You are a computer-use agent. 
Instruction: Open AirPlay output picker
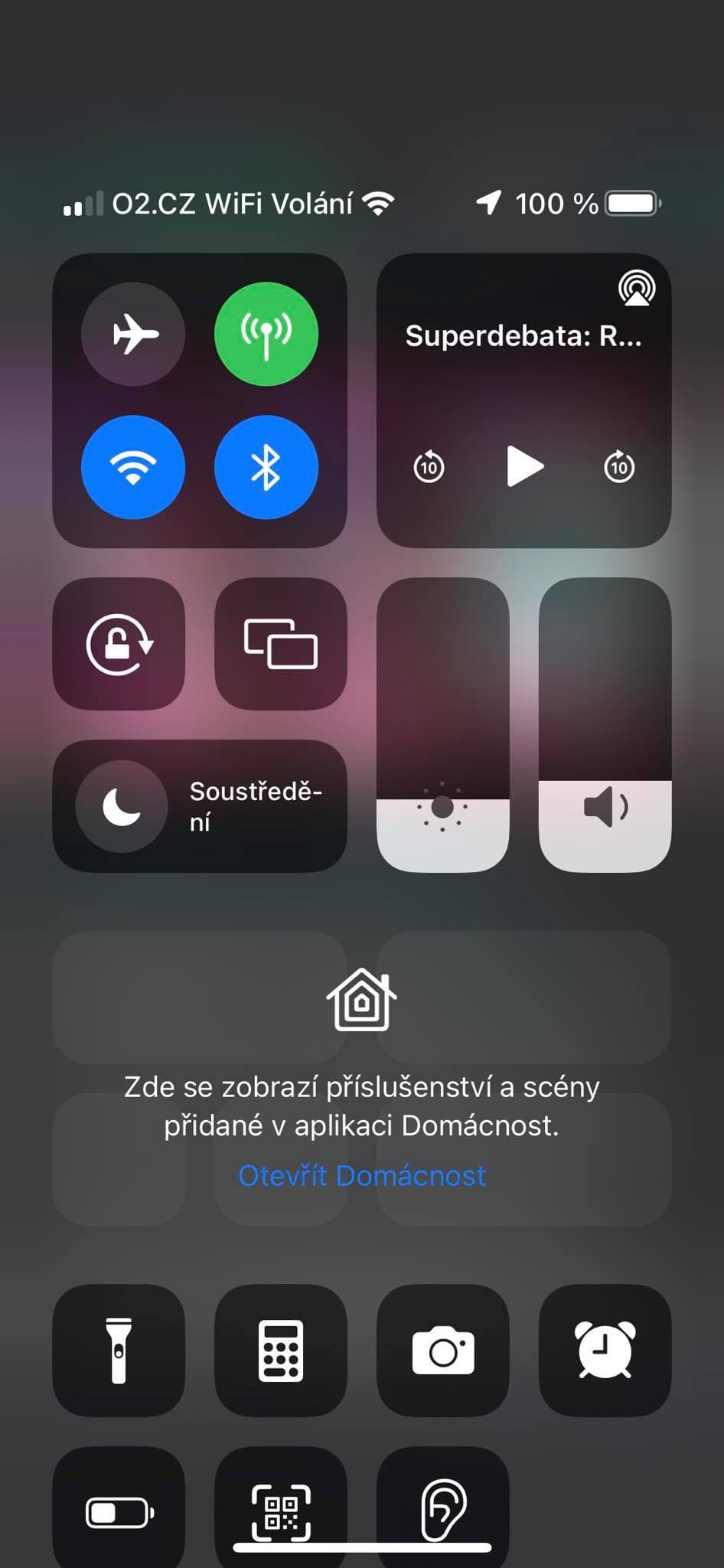click(x=636, y=289)
